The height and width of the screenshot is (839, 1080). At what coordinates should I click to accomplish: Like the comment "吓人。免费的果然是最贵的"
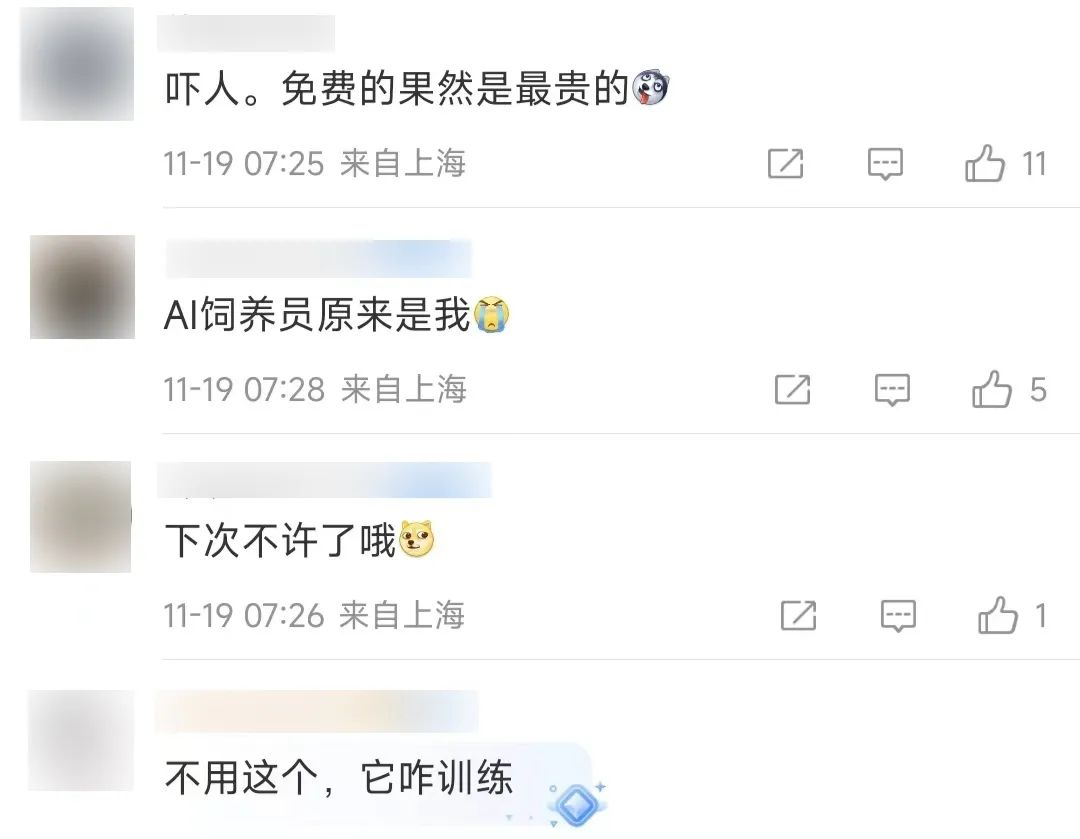coord(986,163)
